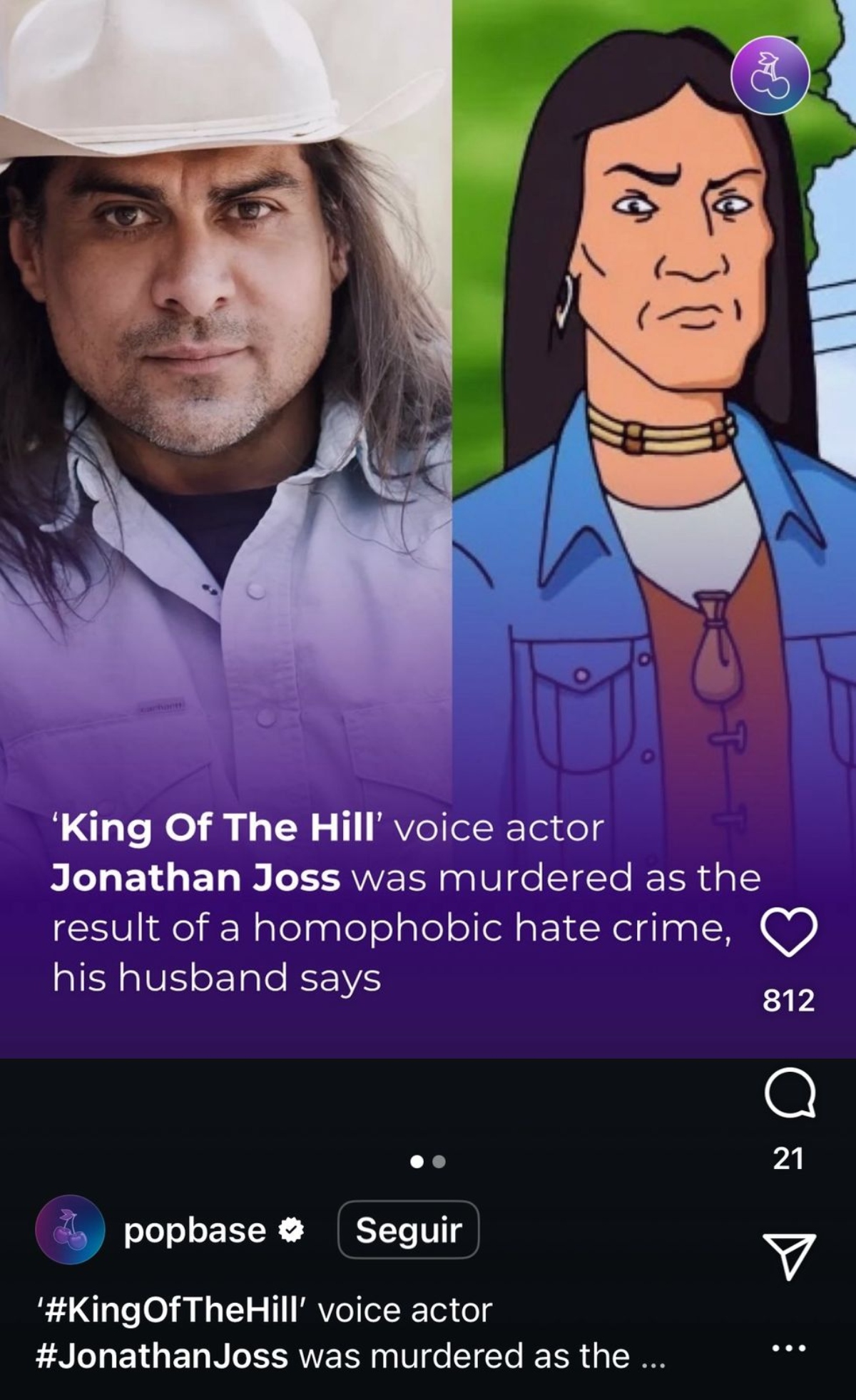Open the comments on this post
This screenshot has height=1400, width=856.
[789, 1093]
